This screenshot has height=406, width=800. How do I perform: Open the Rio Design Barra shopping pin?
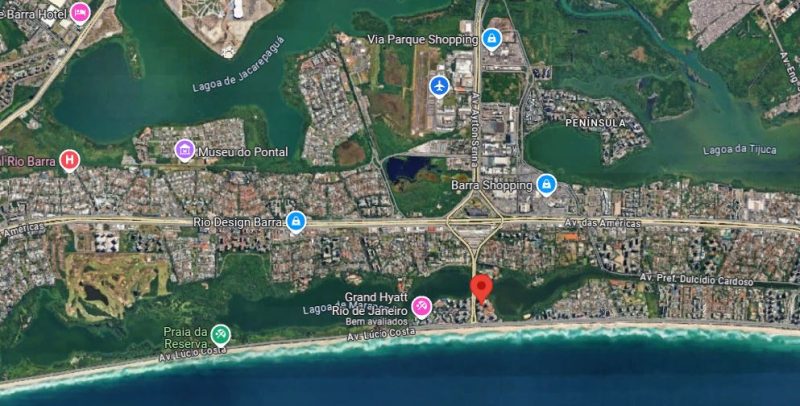(295, 221)
